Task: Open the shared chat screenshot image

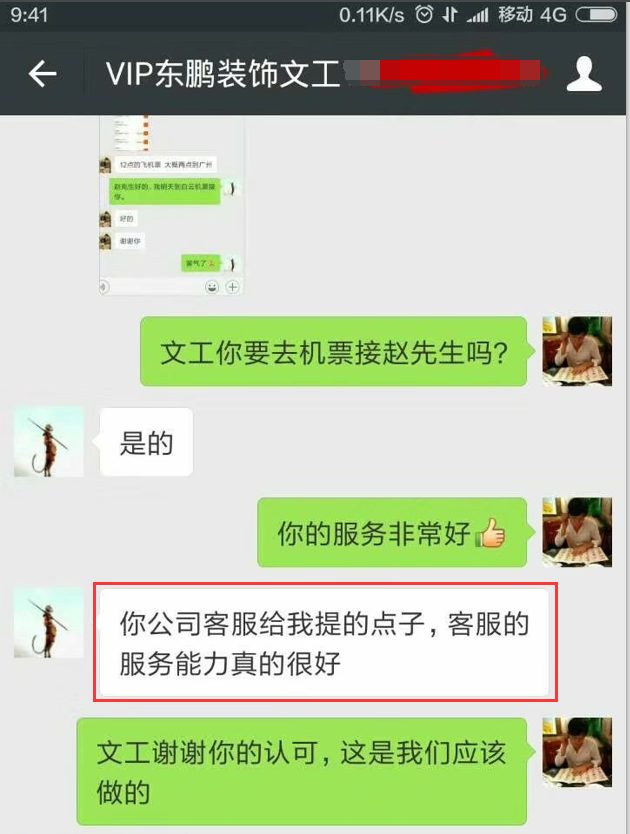Action: click(172, 206)
